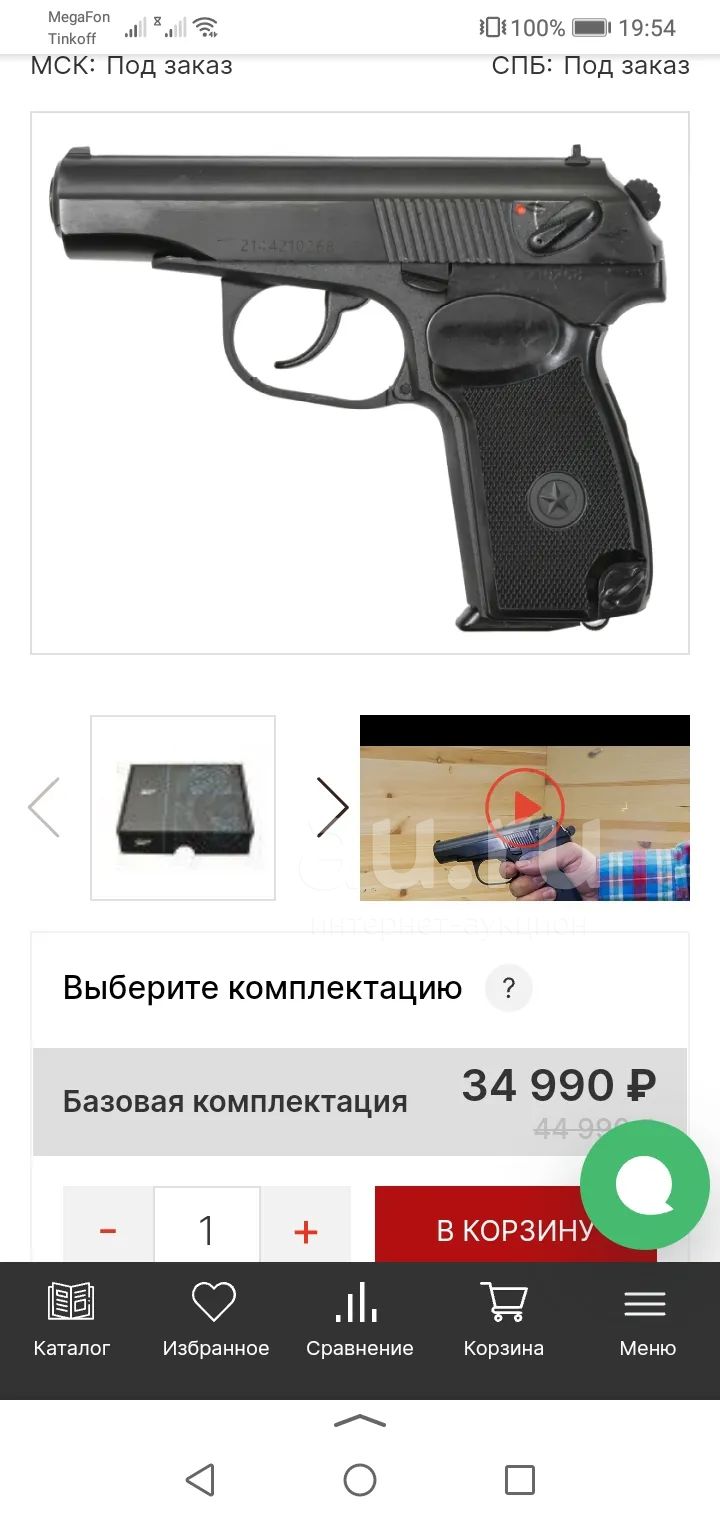Screen dimensions: 720x1520
Task: Select the box packaging thumbnail
Action: pos(183,808)
